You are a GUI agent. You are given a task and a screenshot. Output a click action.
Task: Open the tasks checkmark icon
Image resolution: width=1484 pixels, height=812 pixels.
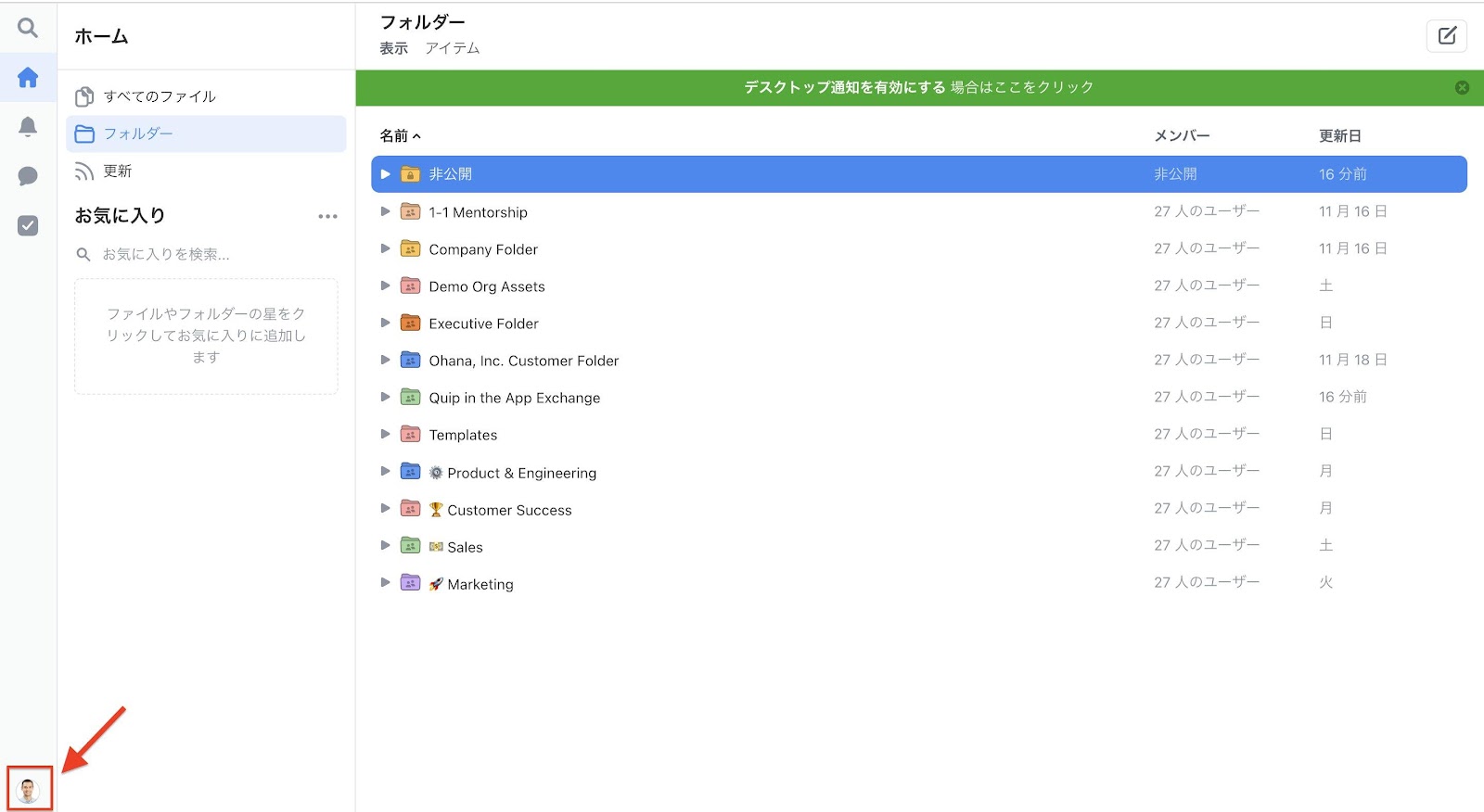[28, 225]
